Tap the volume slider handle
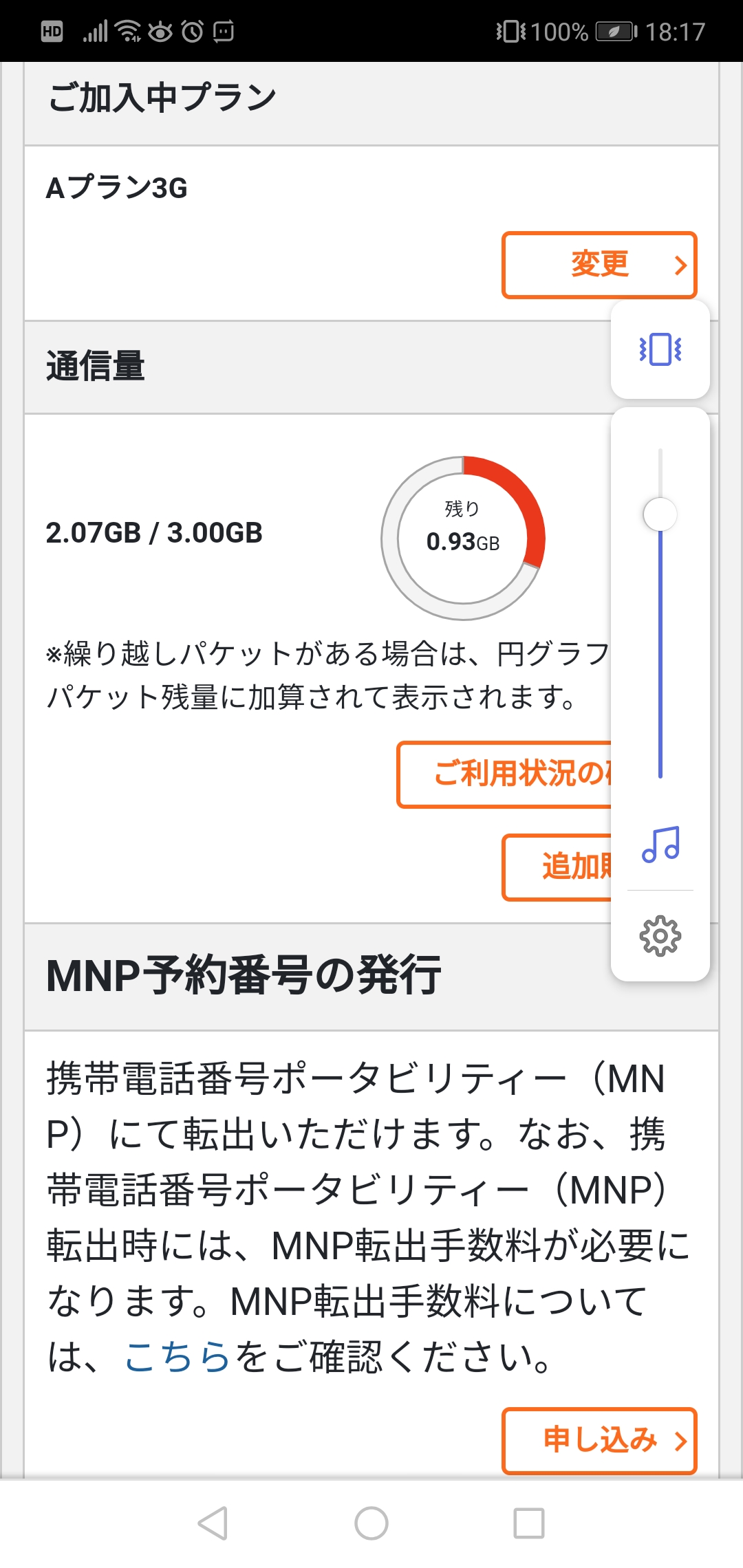This screenshot has height=1568, width=743. click(x=660, y=514)
